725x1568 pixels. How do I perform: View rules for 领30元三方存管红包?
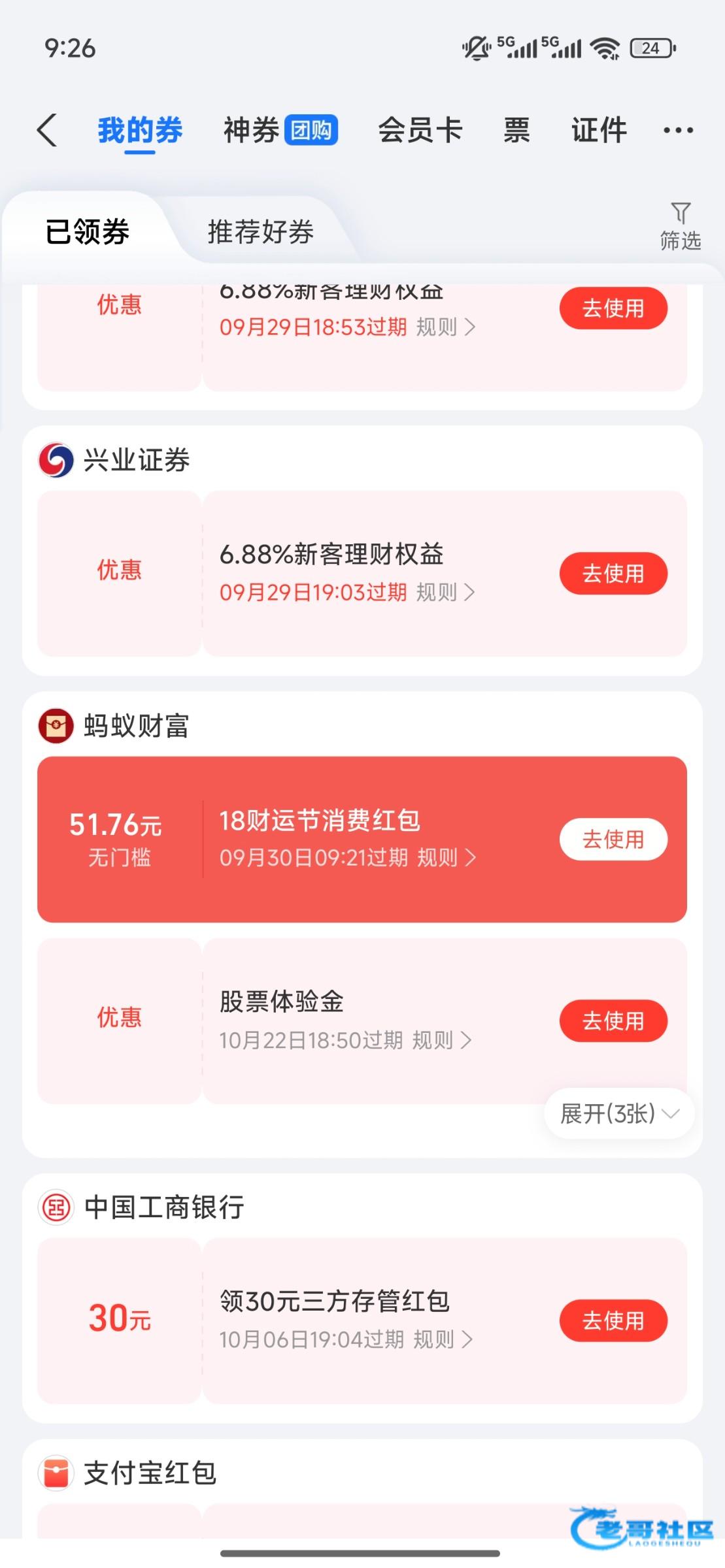click(443, 1340)
